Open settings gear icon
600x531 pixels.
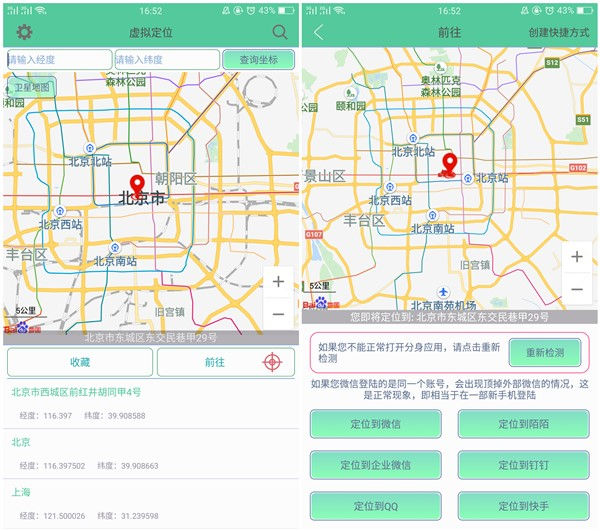tap(23, 32)
